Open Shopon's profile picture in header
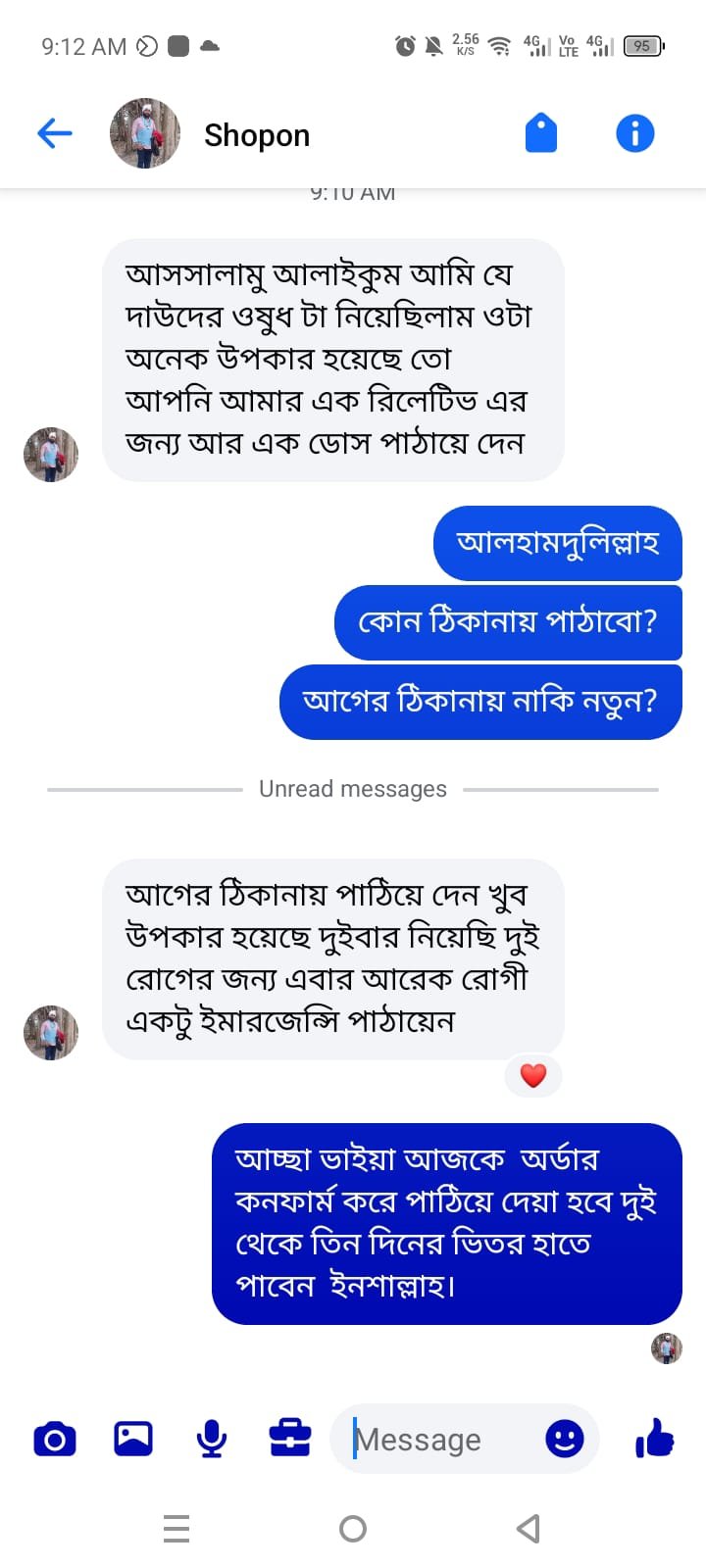 click(145, 133)
